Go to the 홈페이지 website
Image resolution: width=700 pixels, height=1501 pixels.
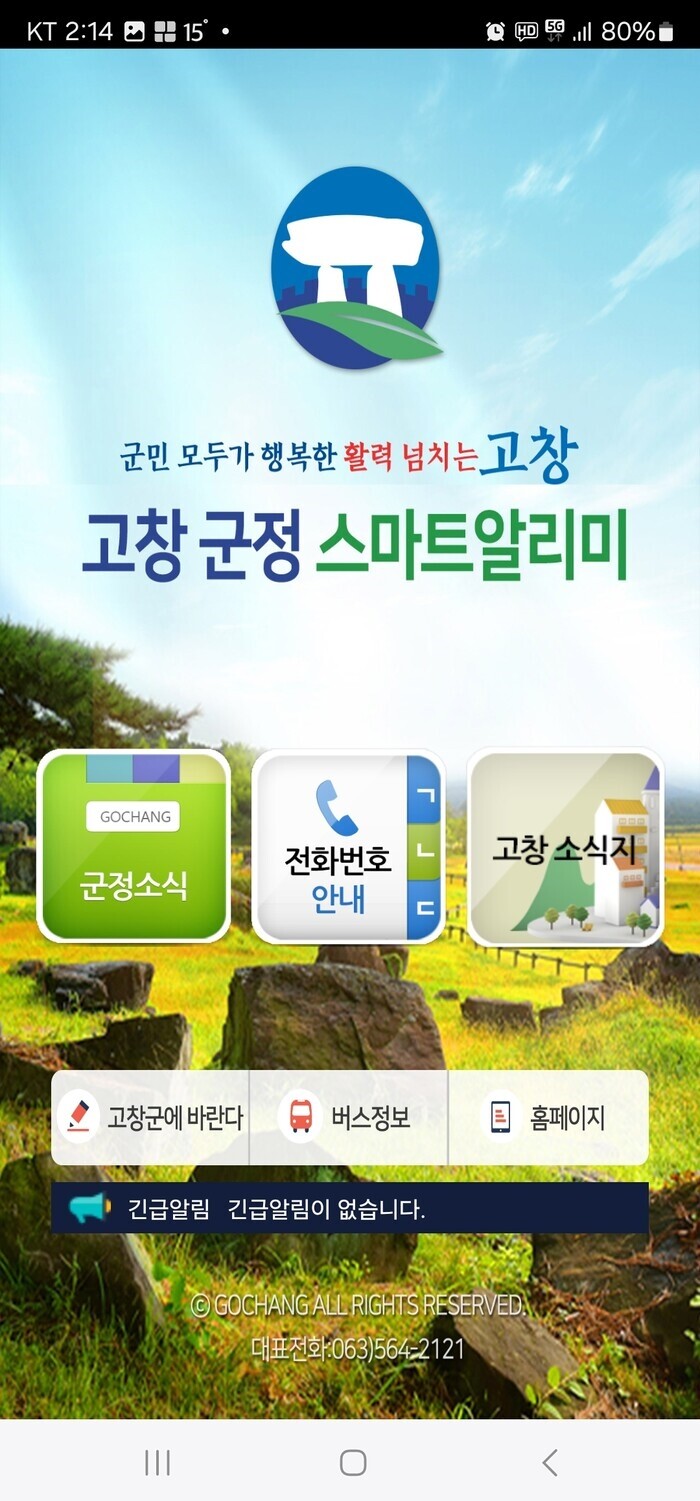click(547, 1117)
